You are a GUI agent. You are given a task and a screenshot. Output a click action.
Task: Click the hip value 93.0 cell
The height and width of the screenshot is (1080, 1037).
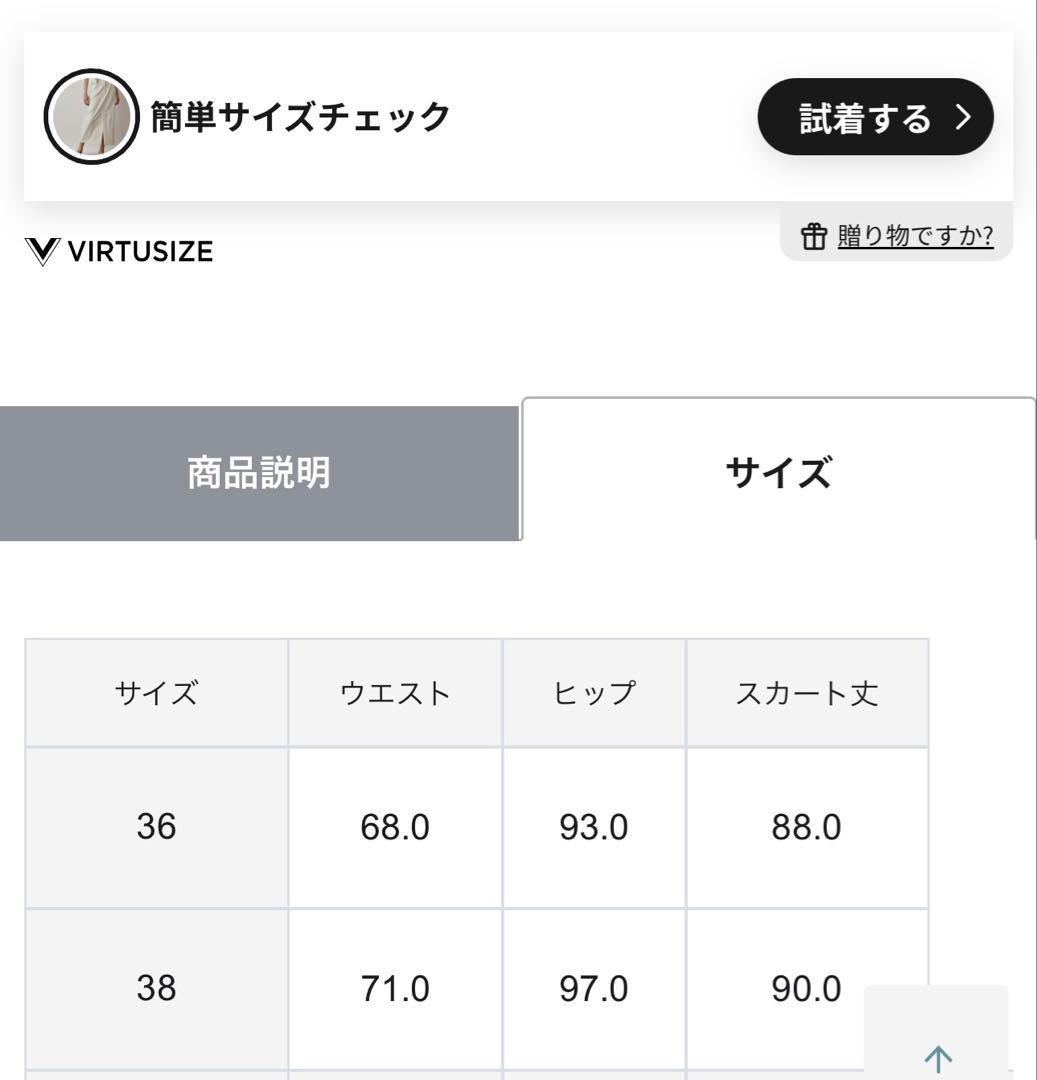594,825
